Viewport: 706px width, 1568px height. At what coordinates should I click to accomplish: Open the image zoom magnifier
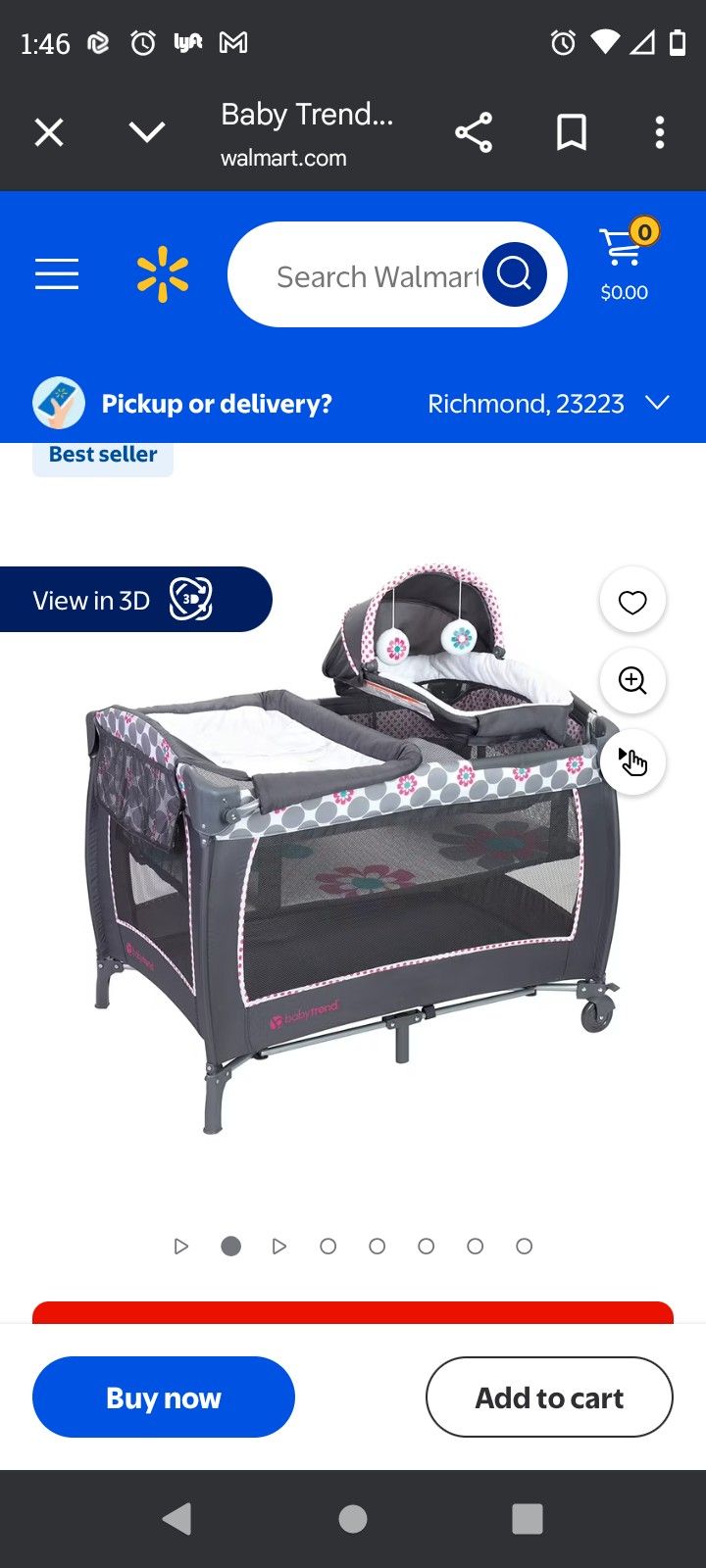point(632,681)
